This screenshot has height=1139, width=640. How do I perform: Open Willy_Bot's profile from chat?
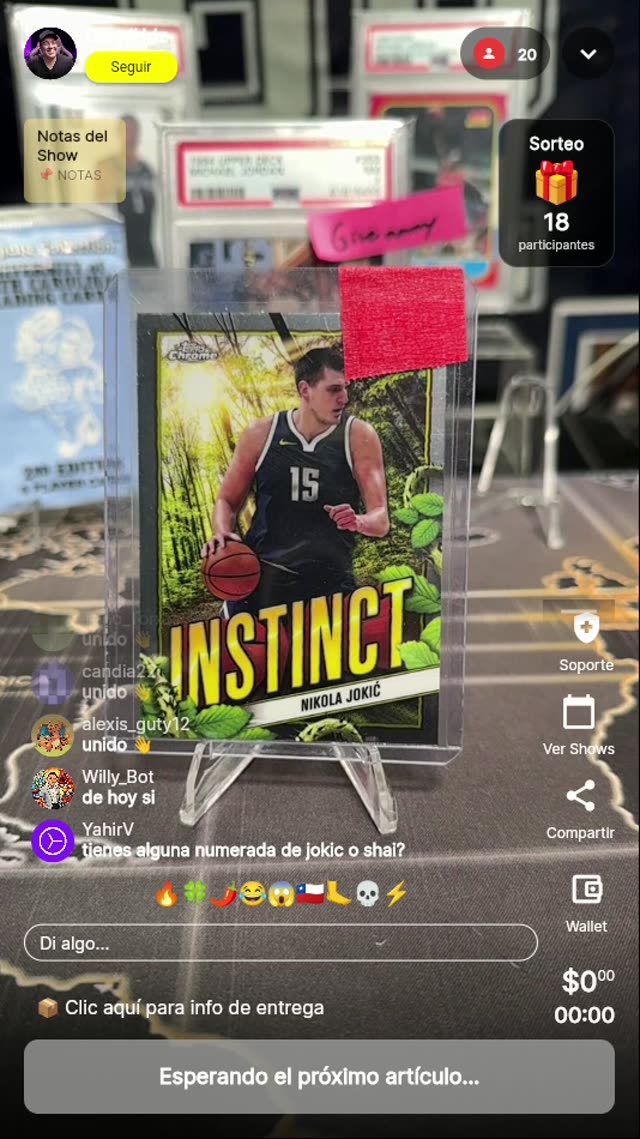pyautogui.click(x=52, y=788)
